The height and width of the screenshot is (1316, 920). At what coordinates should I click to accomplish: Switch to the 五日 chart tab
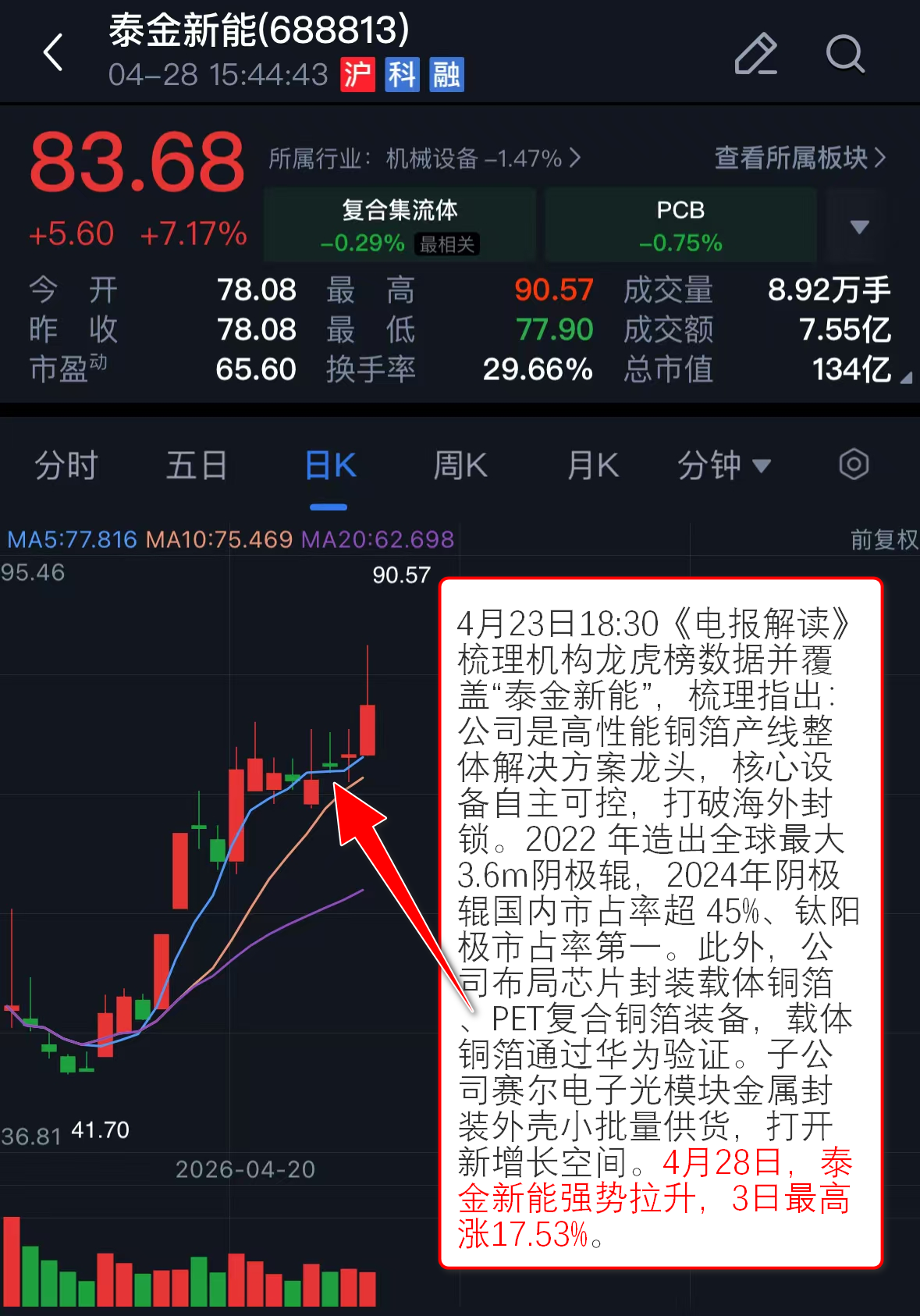pyautogui.click(x=197, y=466)
